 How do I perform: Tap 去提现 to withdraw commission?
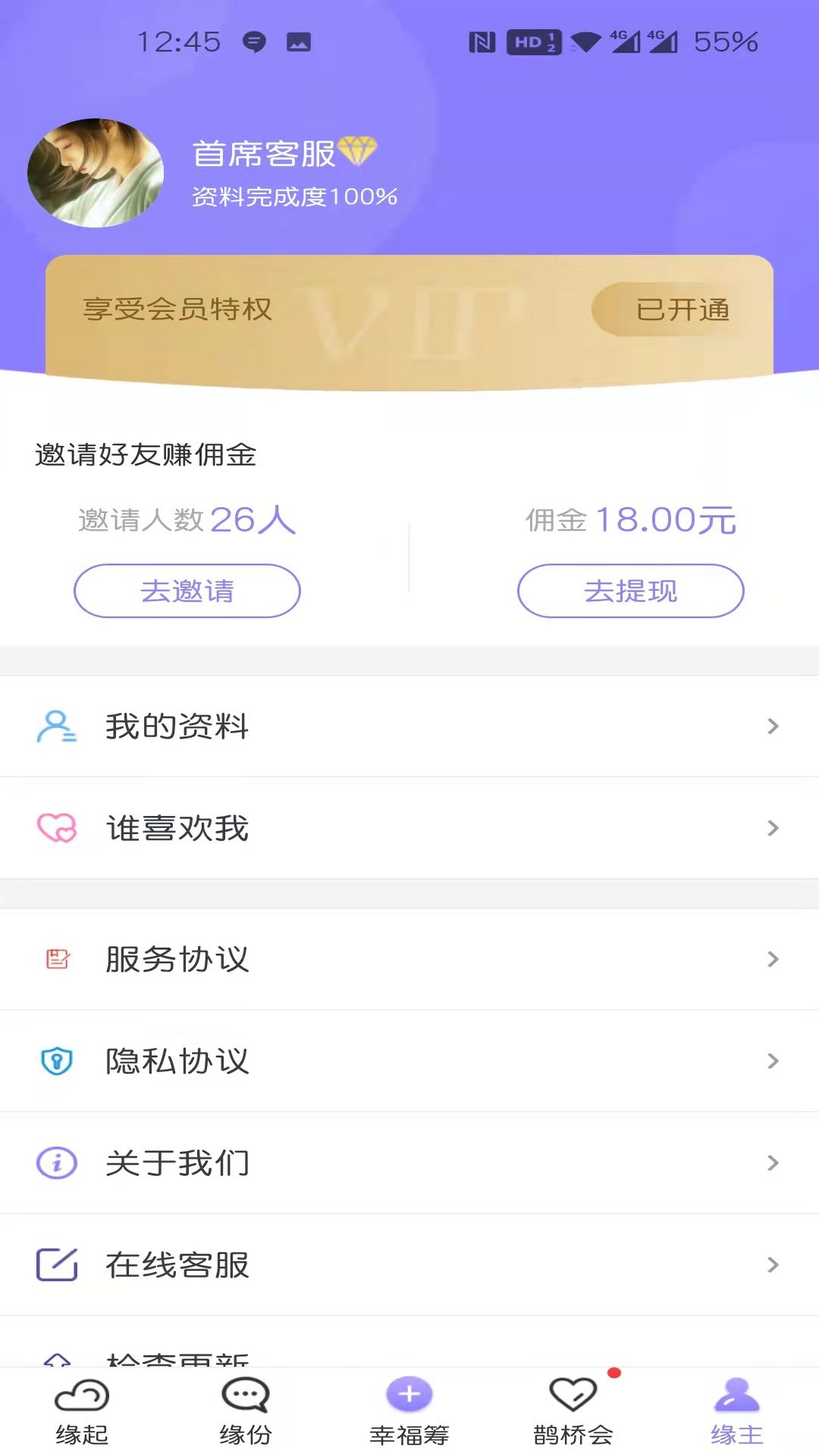pos(629,591)
